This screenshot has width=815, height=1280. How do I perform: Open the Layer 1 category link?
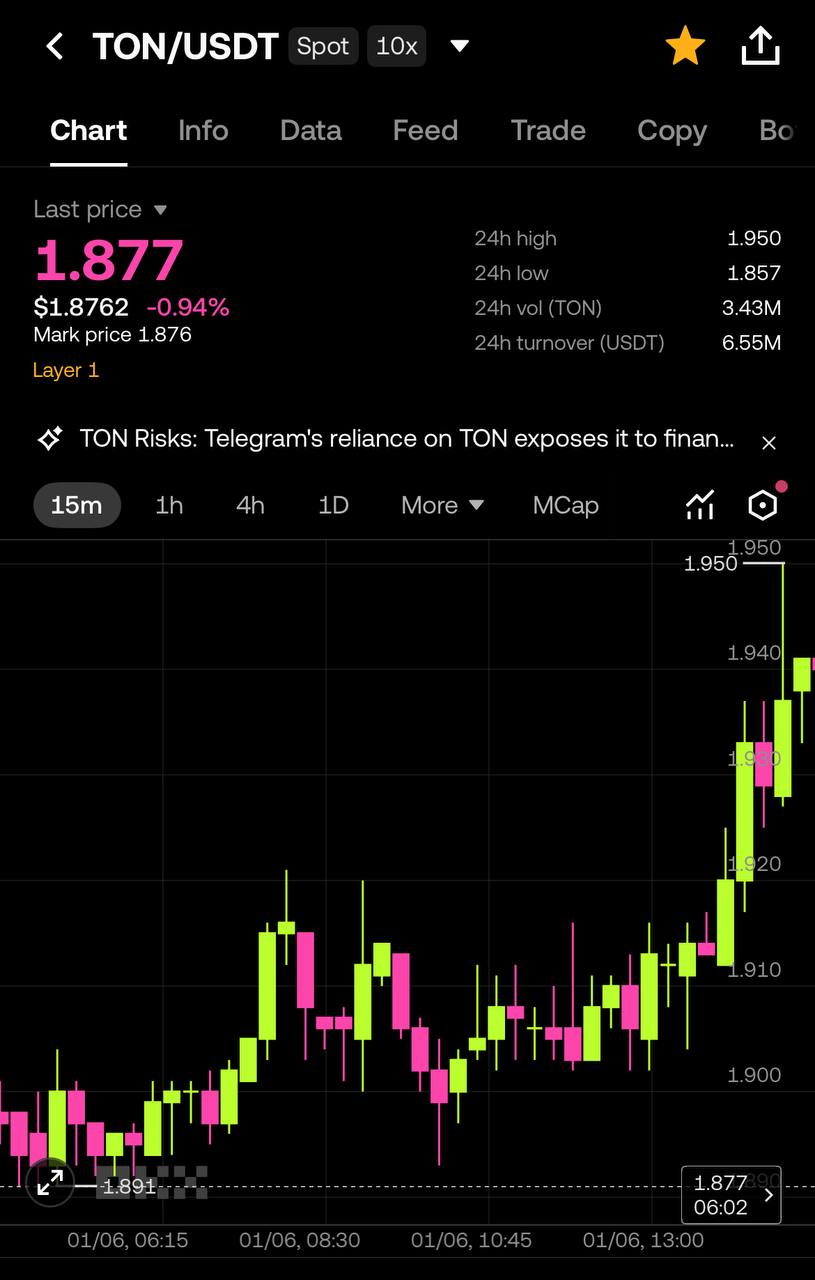(66, 370)
